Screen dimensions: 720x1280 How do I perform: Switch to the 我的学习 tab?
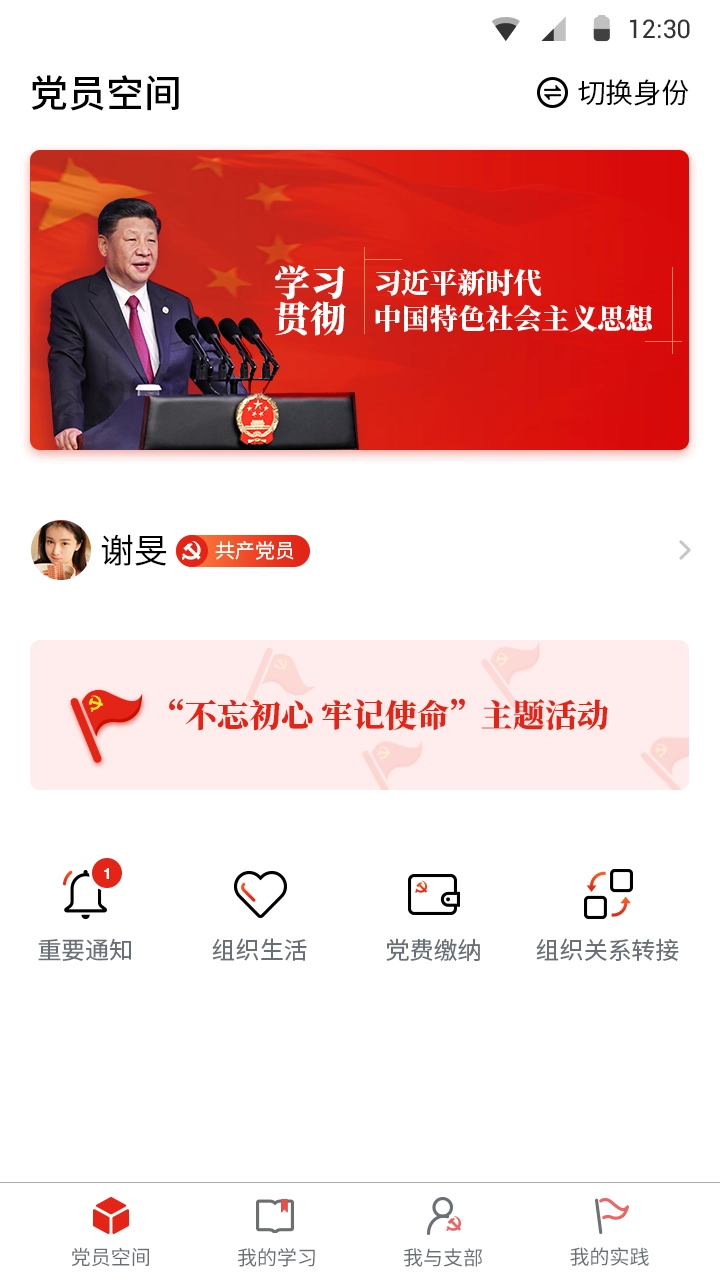tap(275, 1230)
